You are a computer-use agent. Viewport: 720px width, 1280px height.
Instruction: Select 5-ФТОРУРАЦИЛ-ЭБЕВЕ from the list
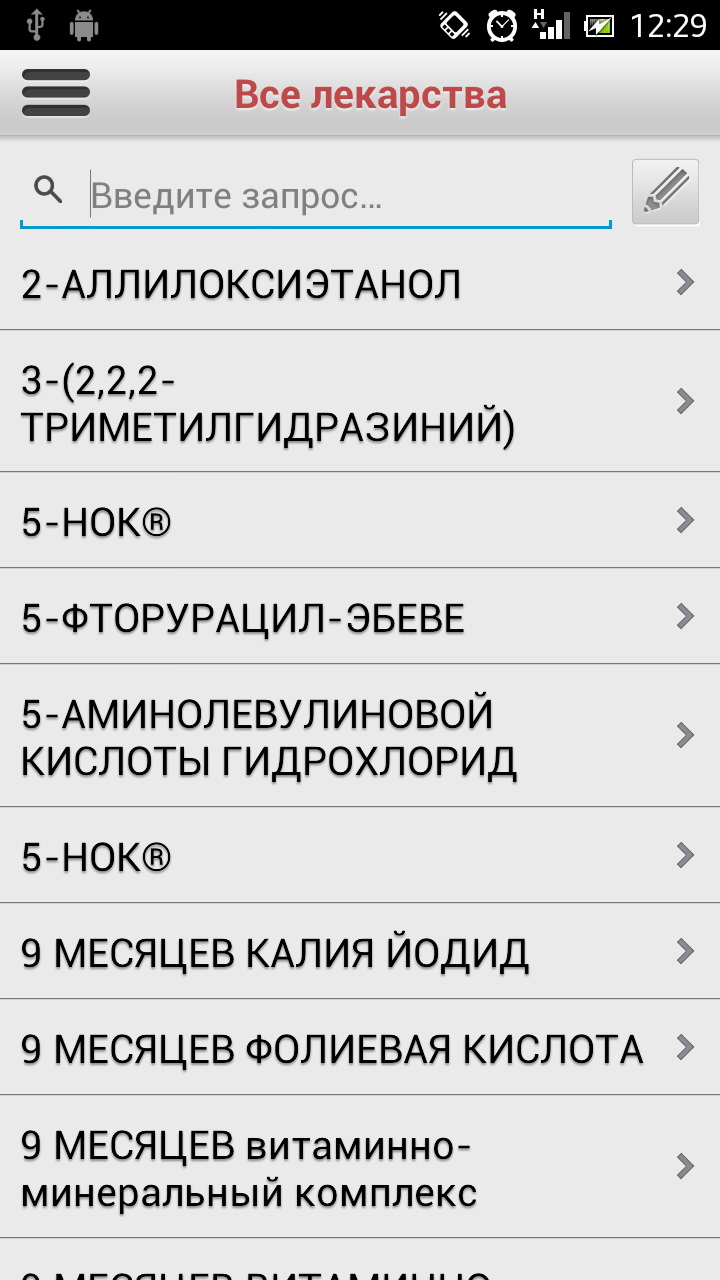click(x=358, y=618)
